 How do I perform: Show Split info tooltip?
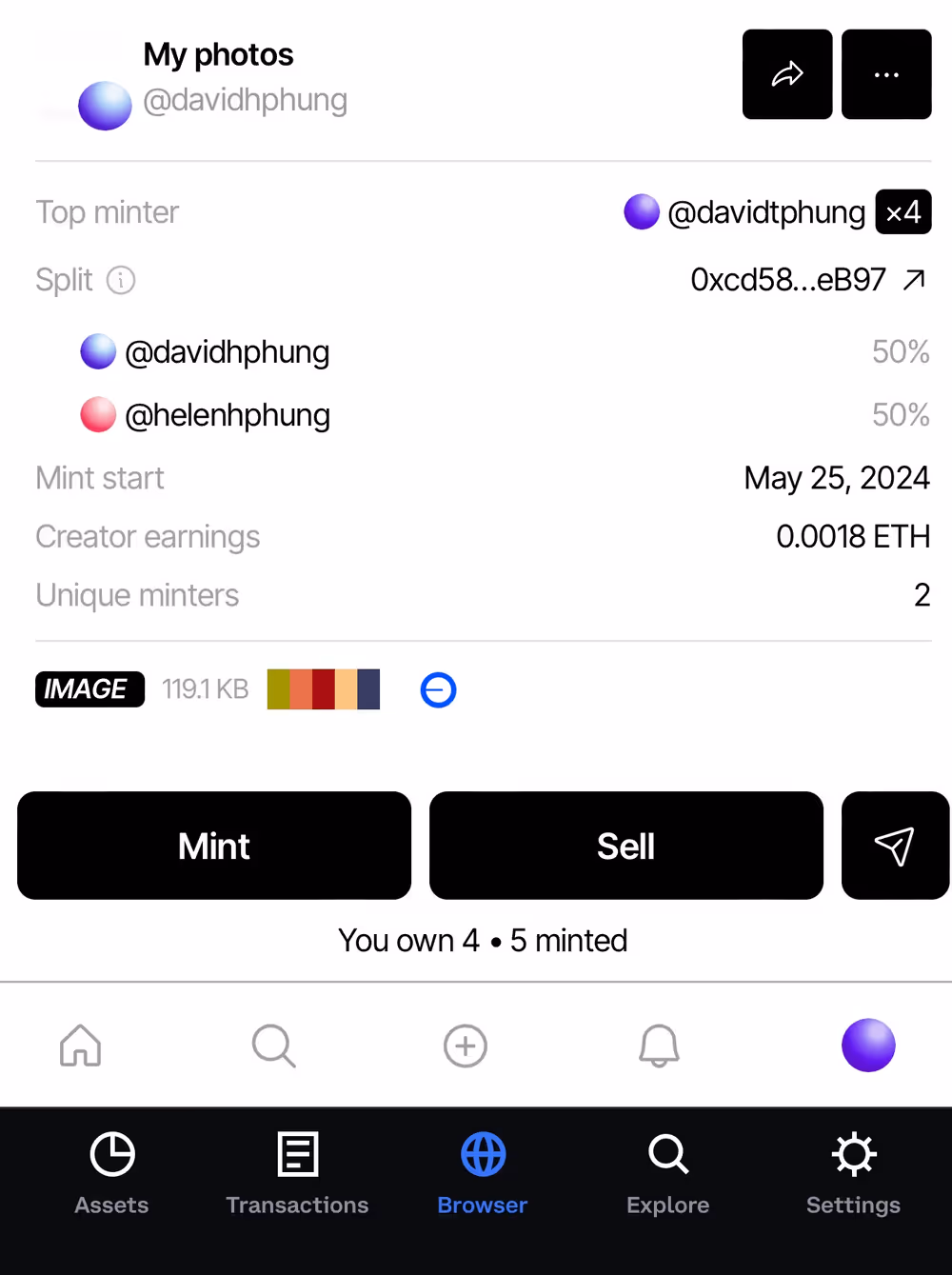(x=121, y=280)
